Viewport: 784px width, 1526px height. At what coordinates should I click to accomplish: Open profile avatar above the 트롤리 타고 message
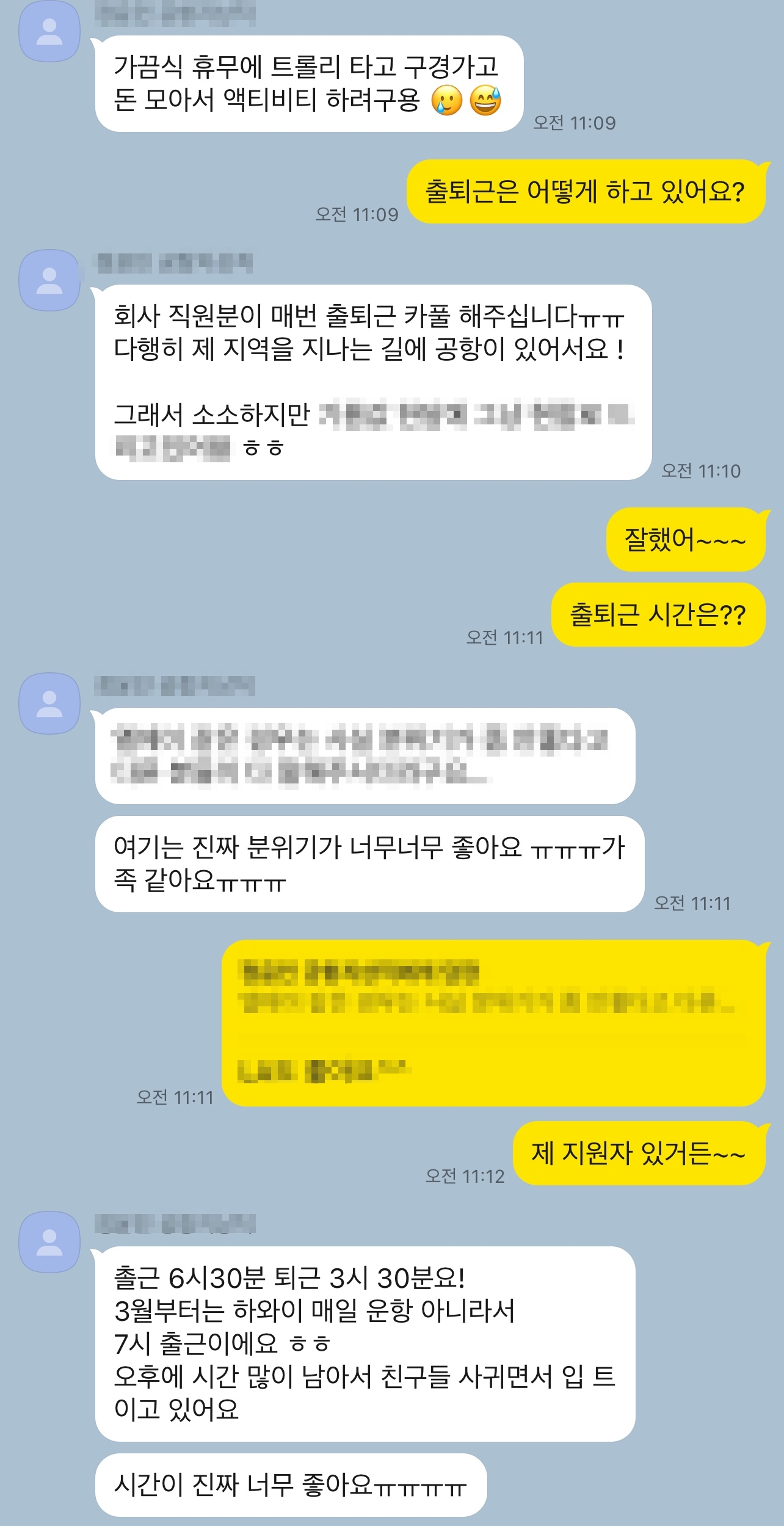[x=49, y=32]
